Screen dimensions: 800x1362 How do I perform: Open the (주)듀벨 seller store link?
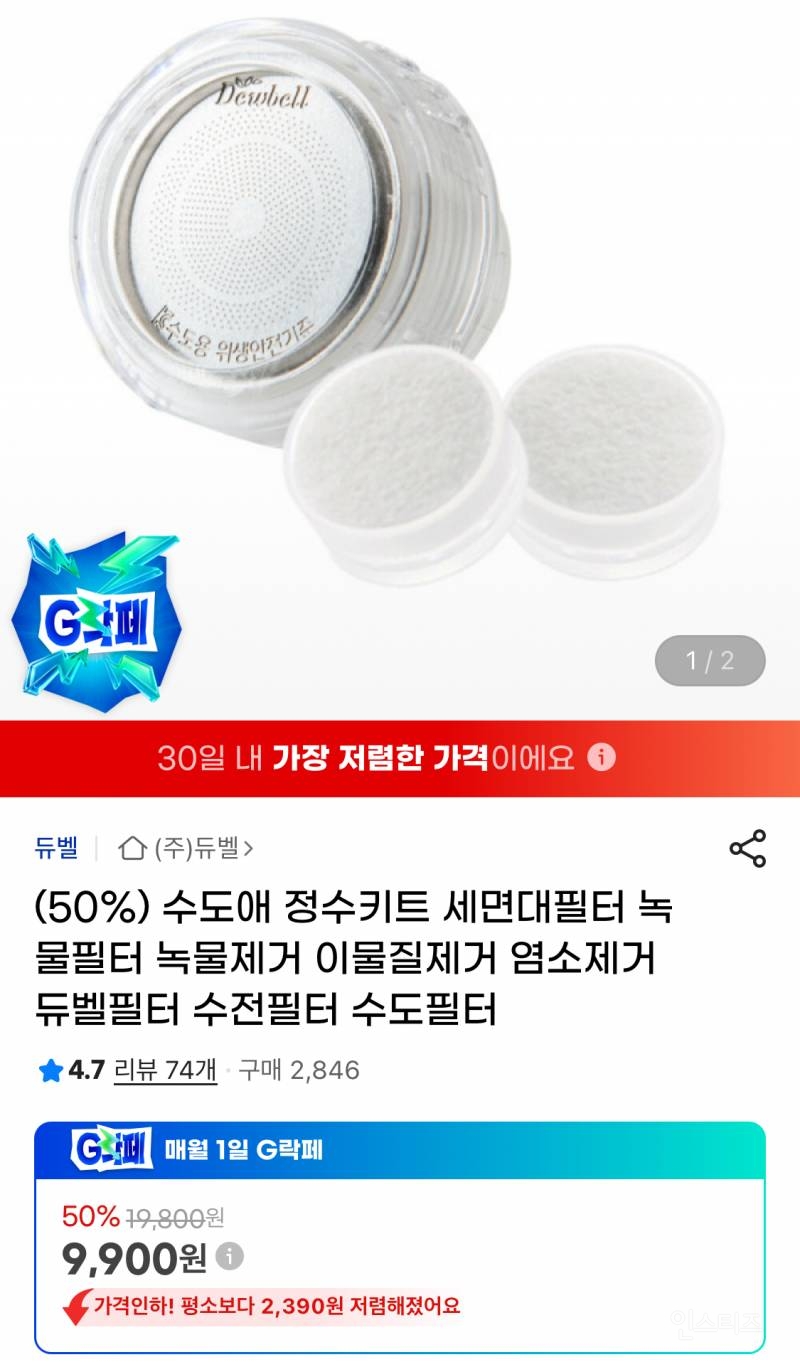pyautogui.click(x=186, y=849)
